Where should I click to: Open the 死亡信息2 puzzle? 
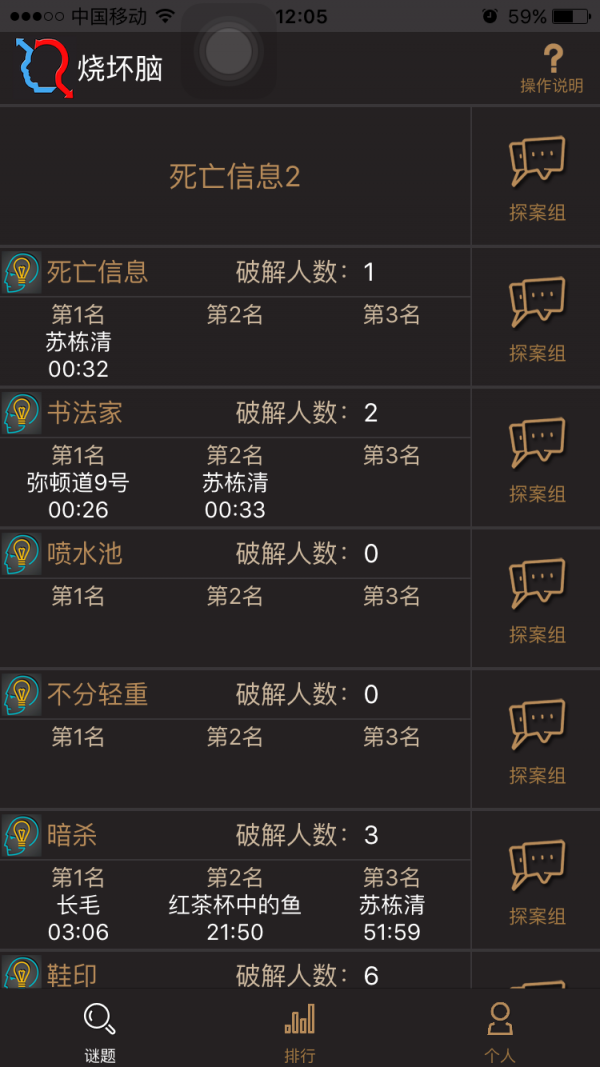235,177
